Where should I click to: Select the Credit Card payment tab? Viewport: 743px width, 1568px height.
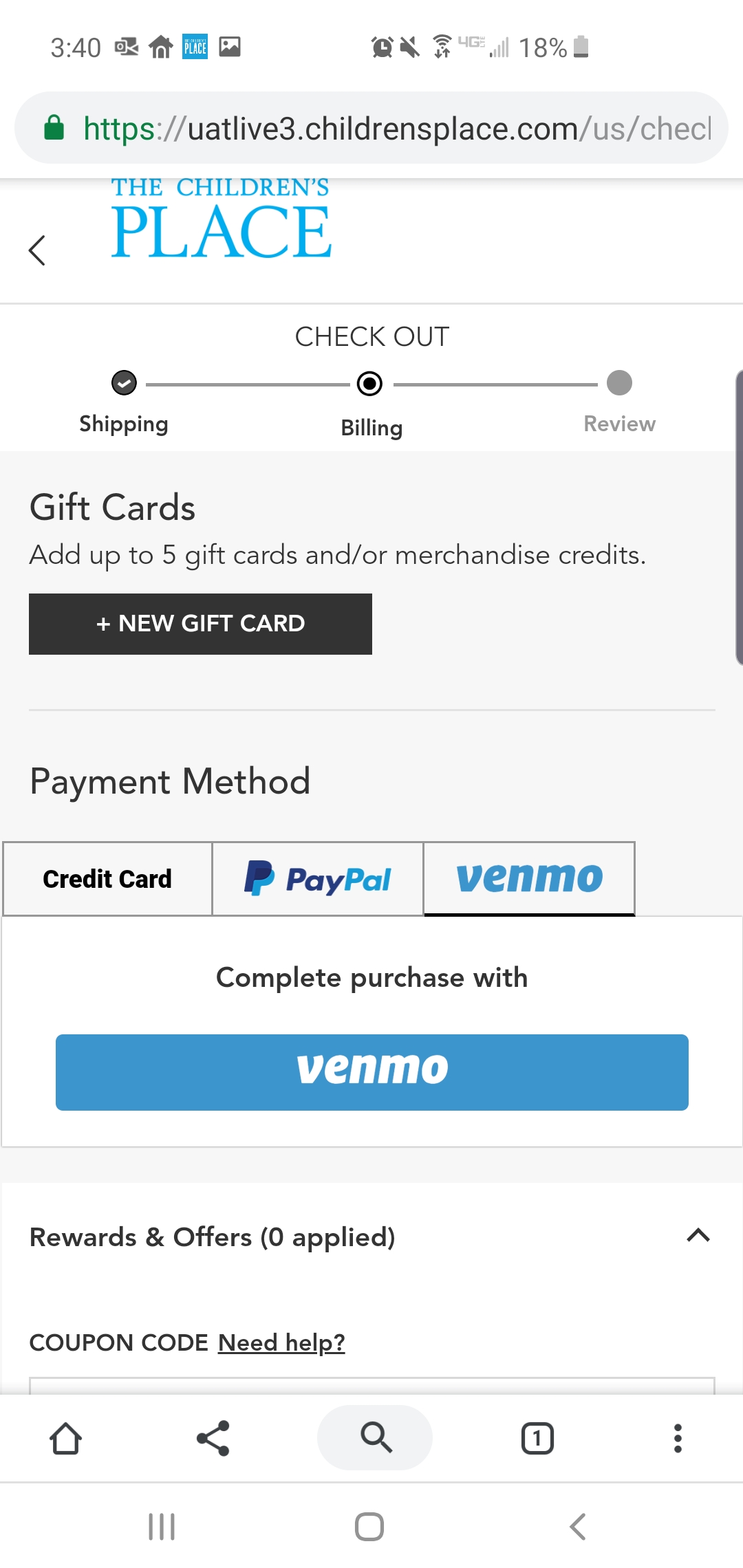(x=107, y=879)
